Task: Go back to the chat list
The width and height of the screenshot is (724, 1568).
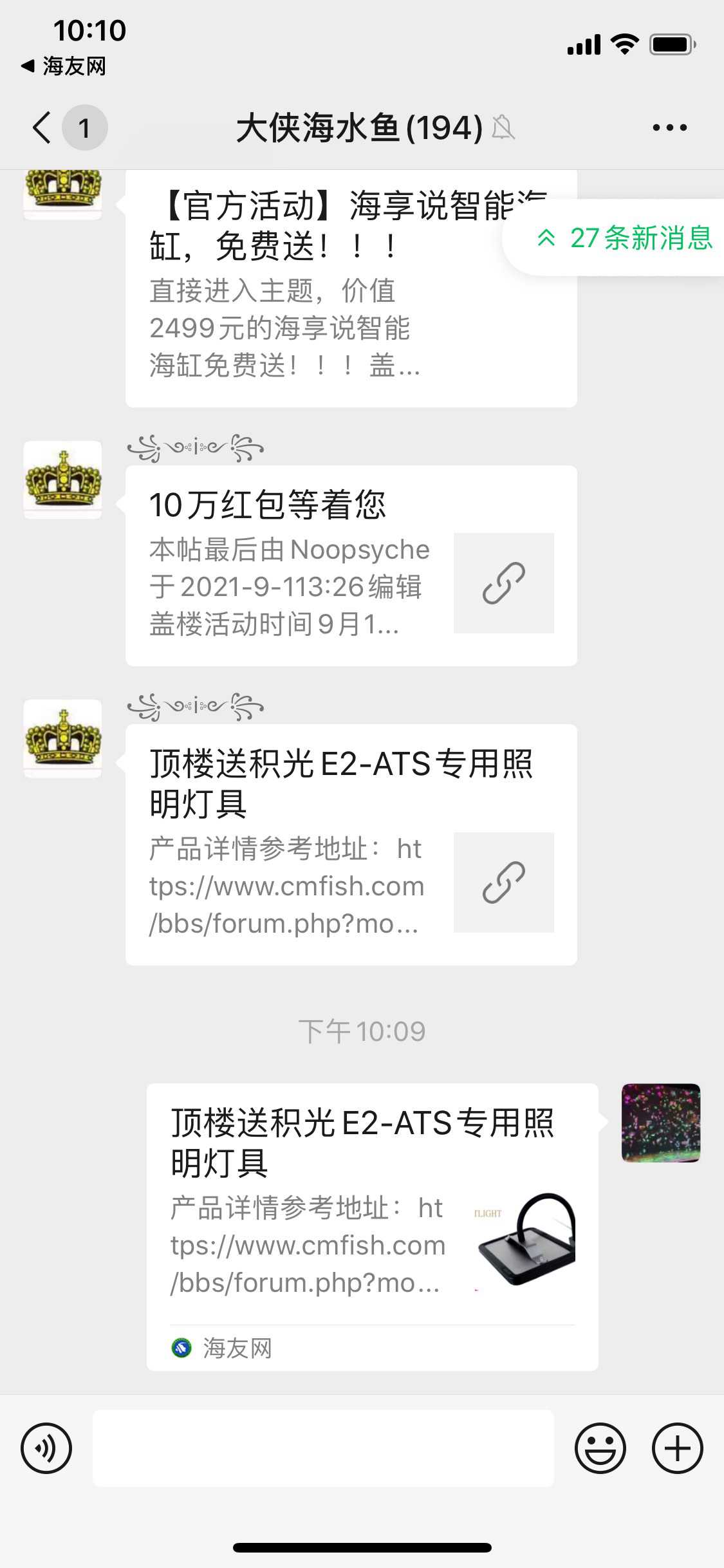Action: (42, 127)
